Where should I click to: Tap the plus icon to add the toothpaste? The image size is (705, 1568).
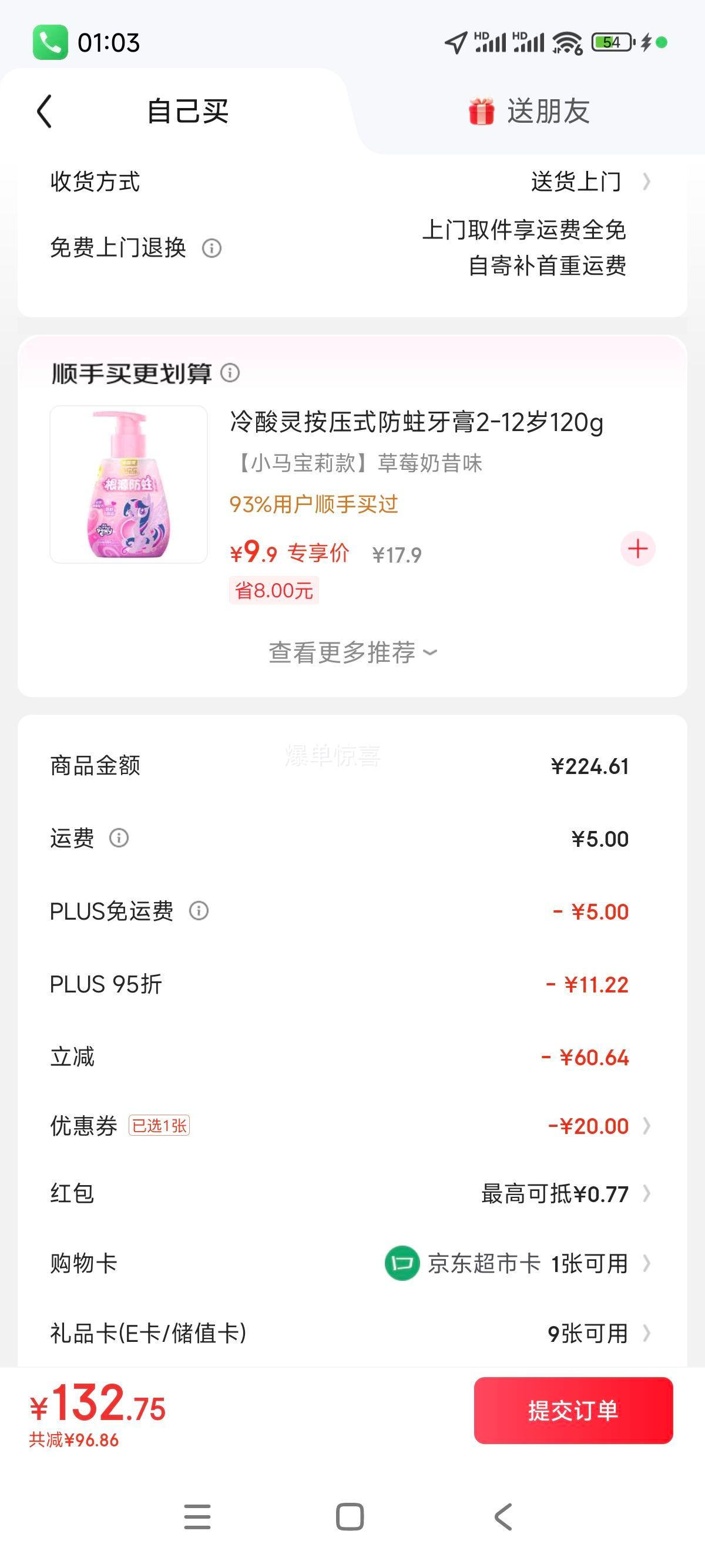(637, 549)
